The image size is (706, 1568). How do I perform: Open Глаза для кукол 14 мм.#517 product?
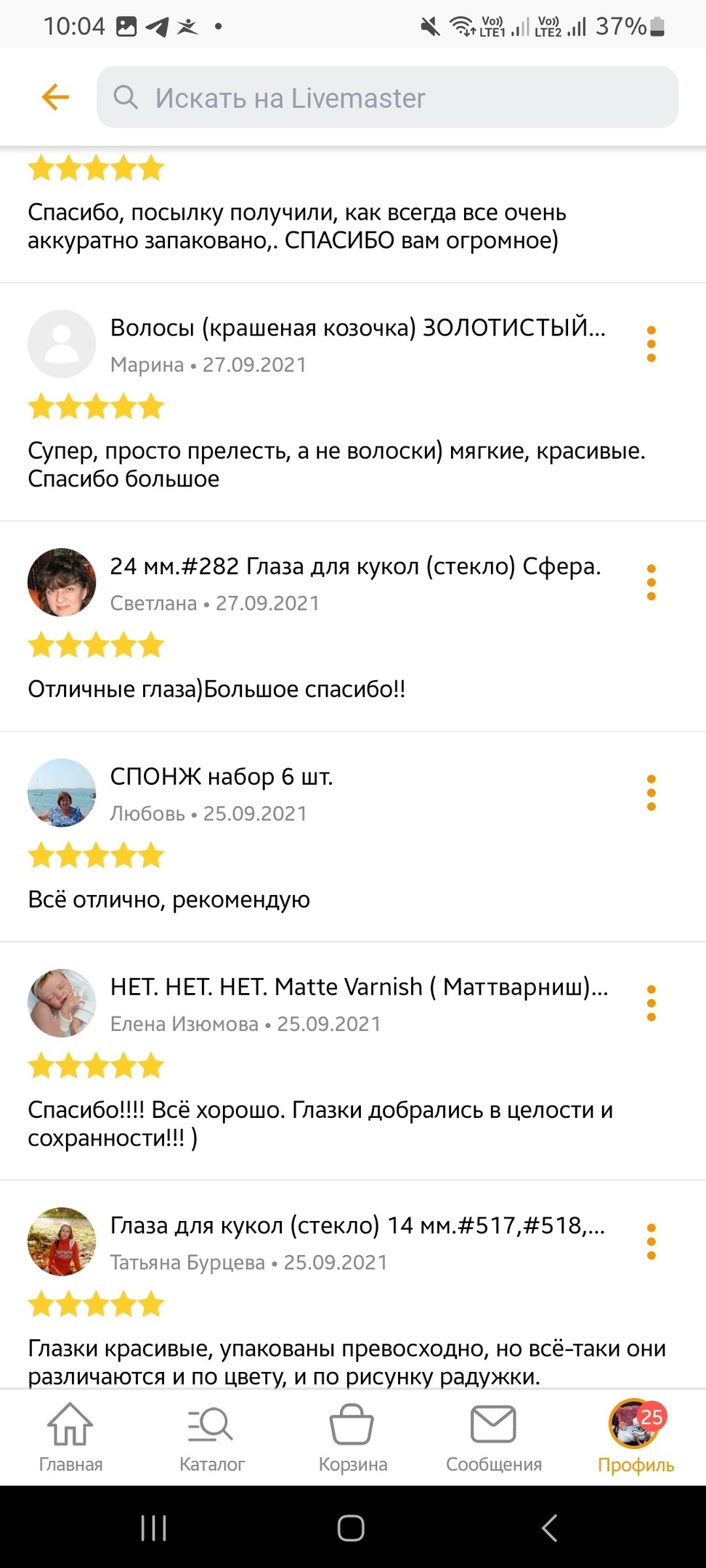coord(357,1226)
